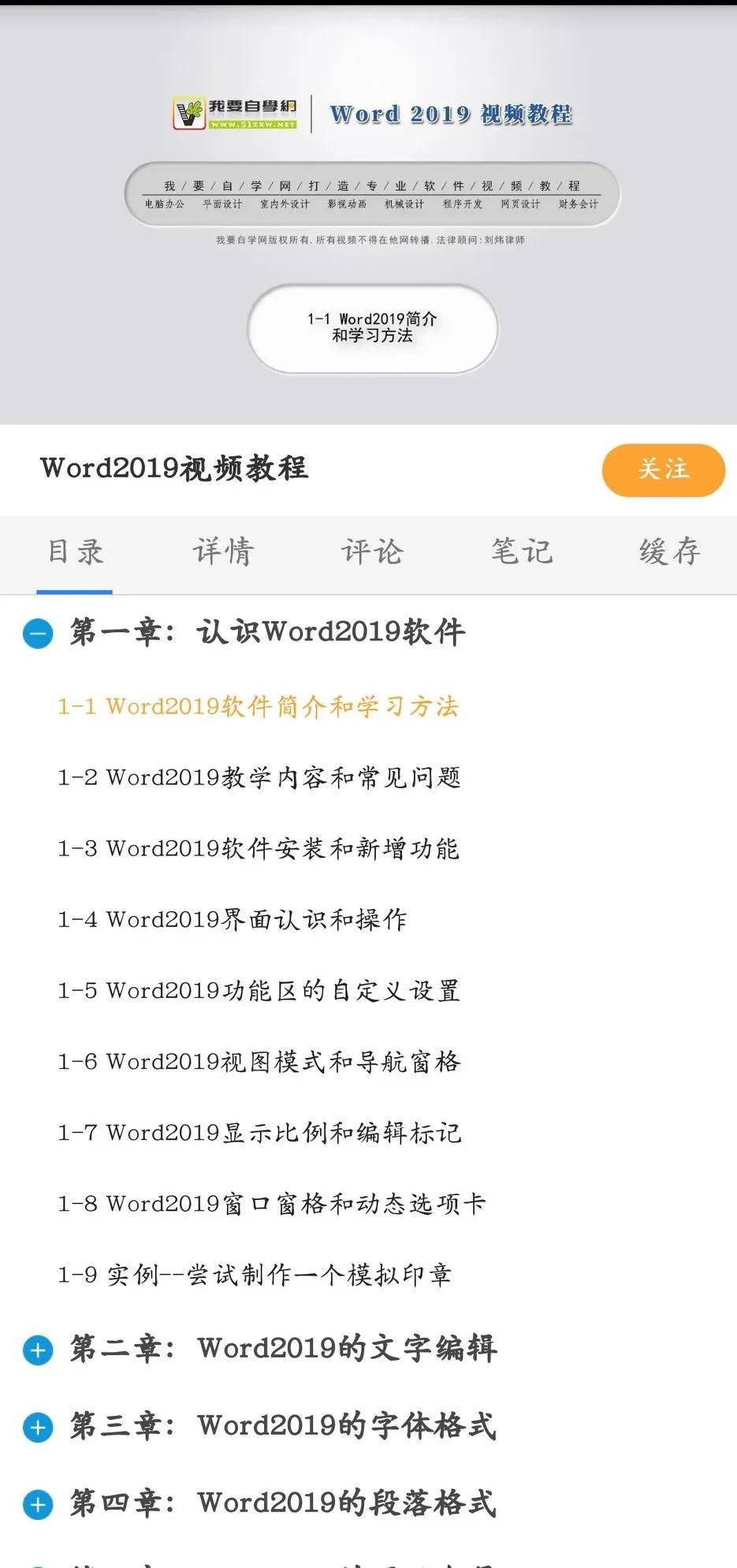
Task: Open the 缓存 download tab
Action: [670, 552]
